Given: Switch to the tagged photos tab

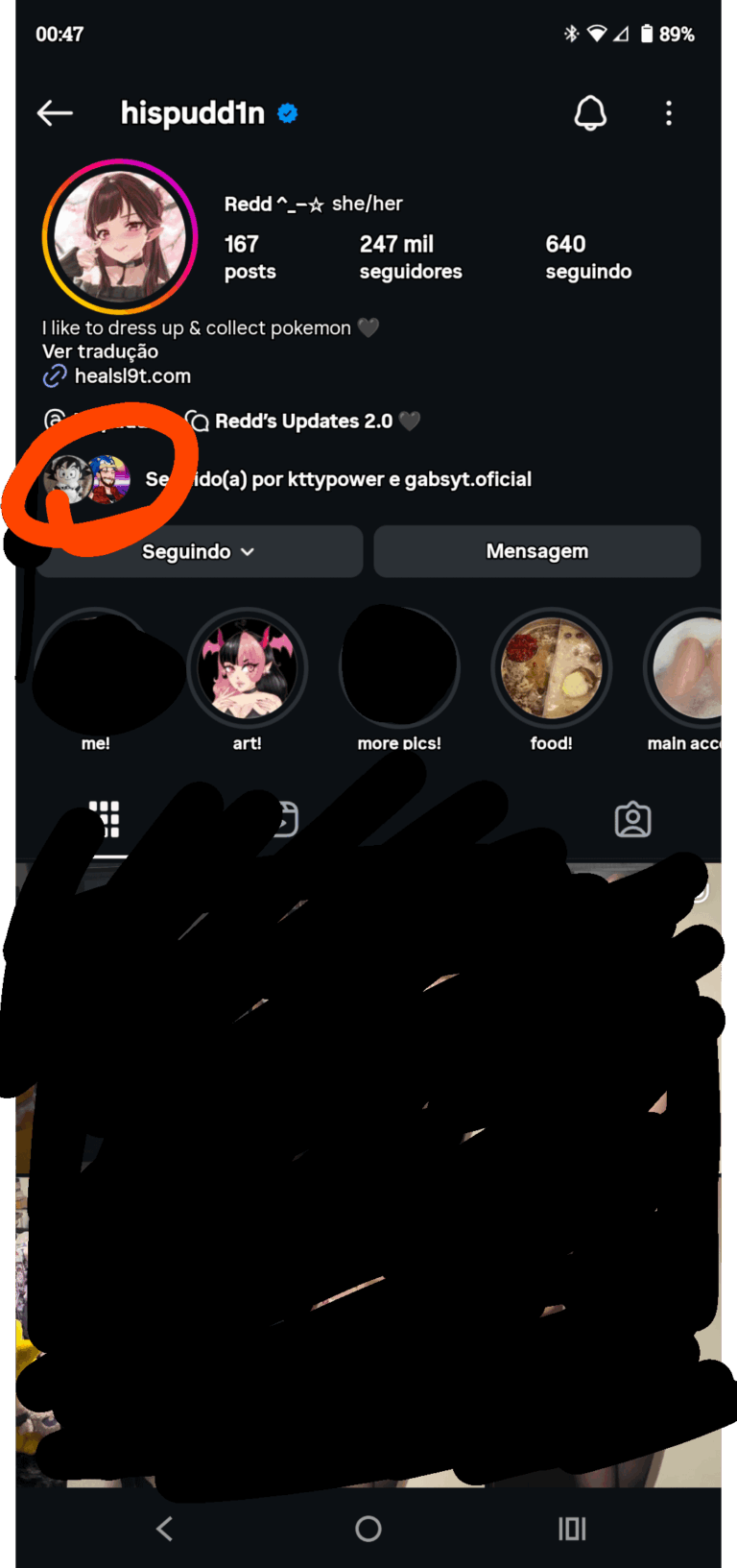Looking at the screenshot, I should click(x=632, y=820).
